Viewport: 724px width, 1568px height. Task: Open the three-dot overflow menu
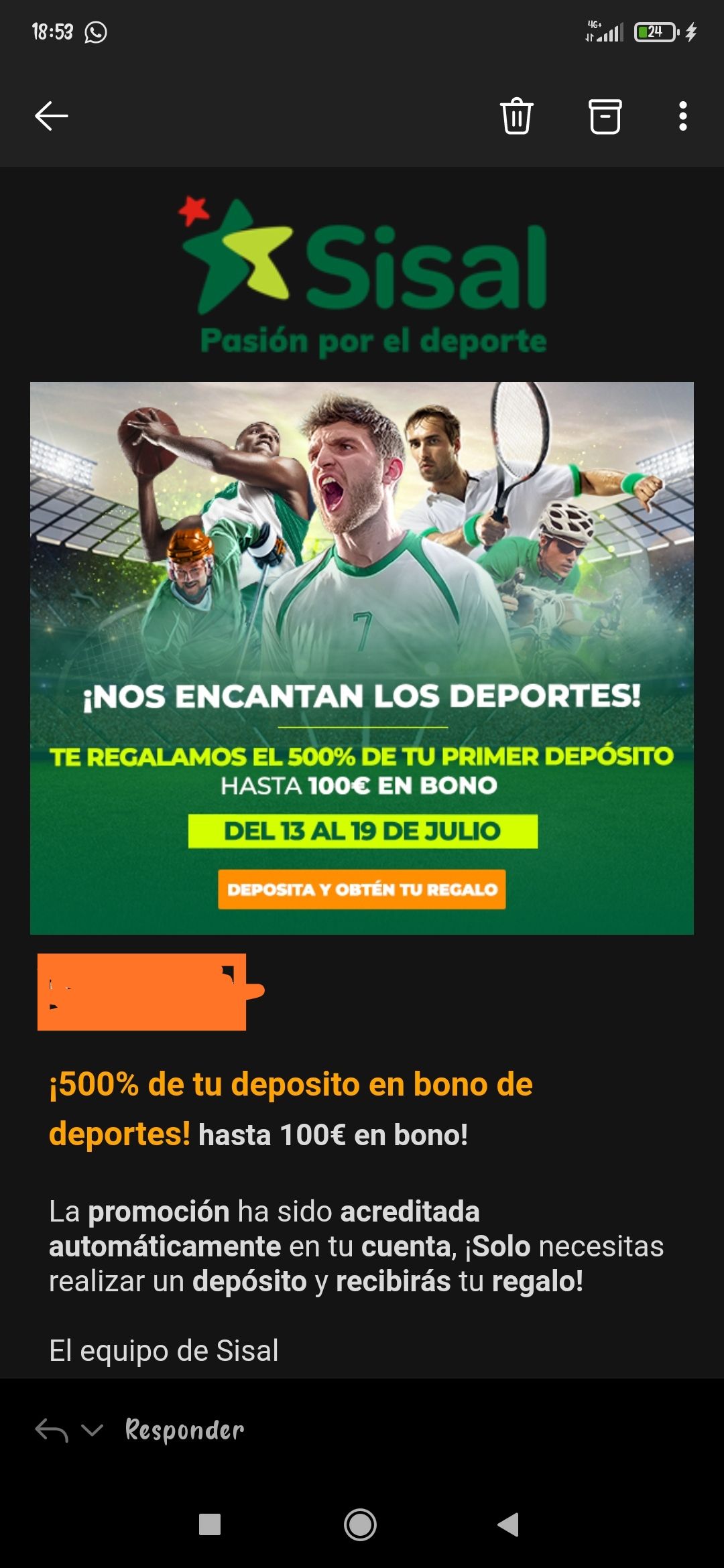682,116
